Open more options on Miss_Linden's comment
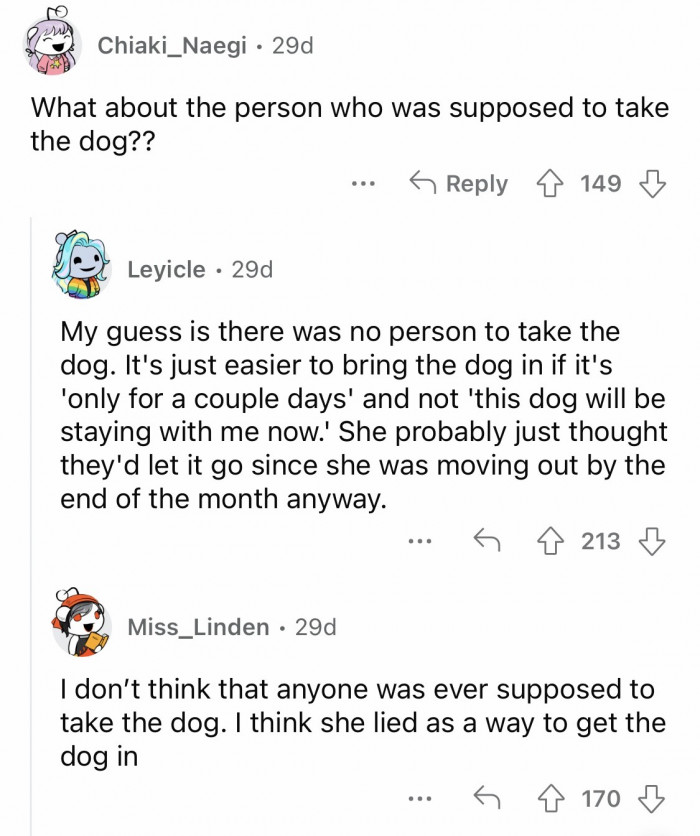This screenshot has height=836, width=700. coord(421,799)
